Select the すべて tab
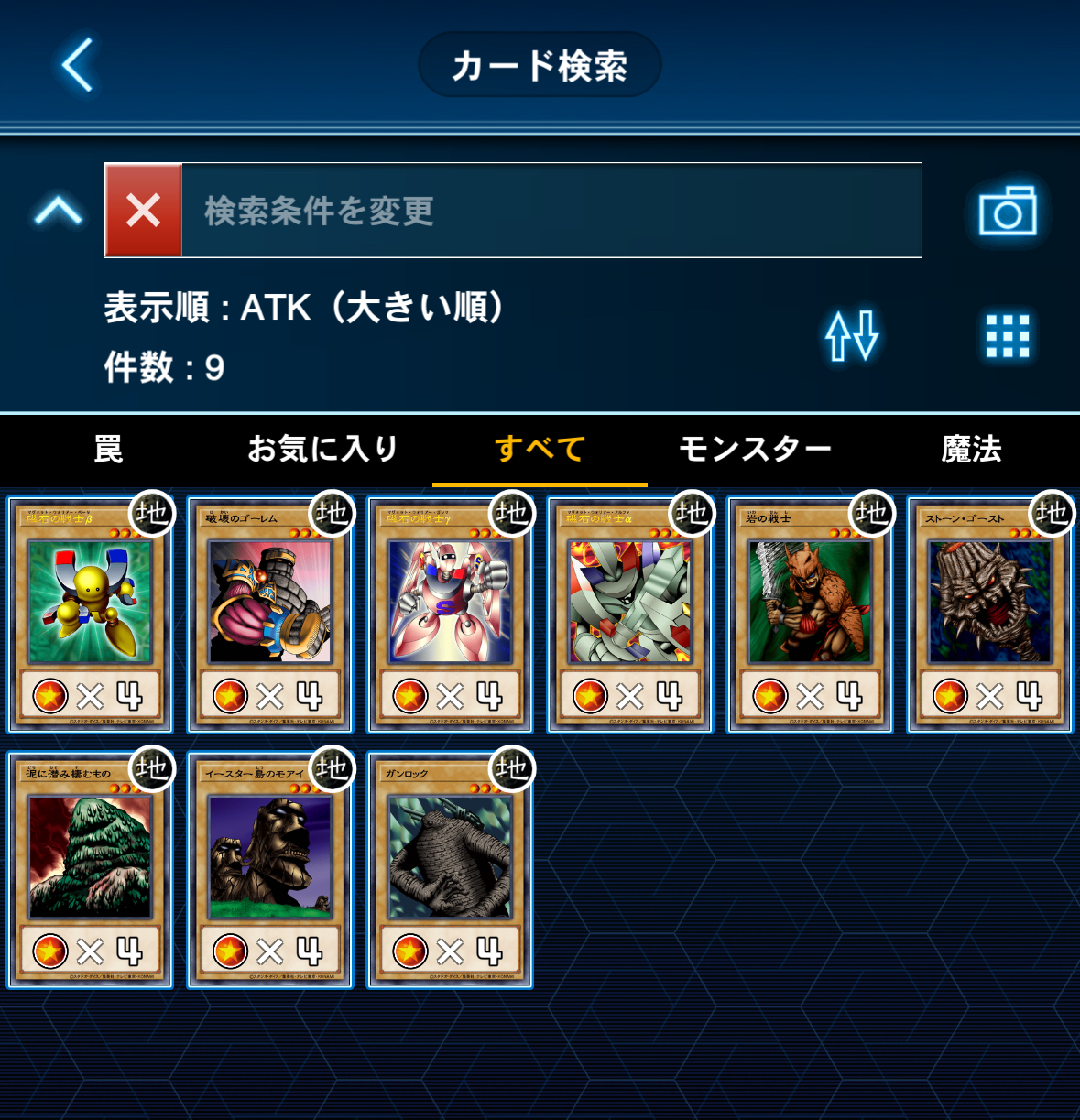Screen dimensions: 1080x1120 (540, 450)
